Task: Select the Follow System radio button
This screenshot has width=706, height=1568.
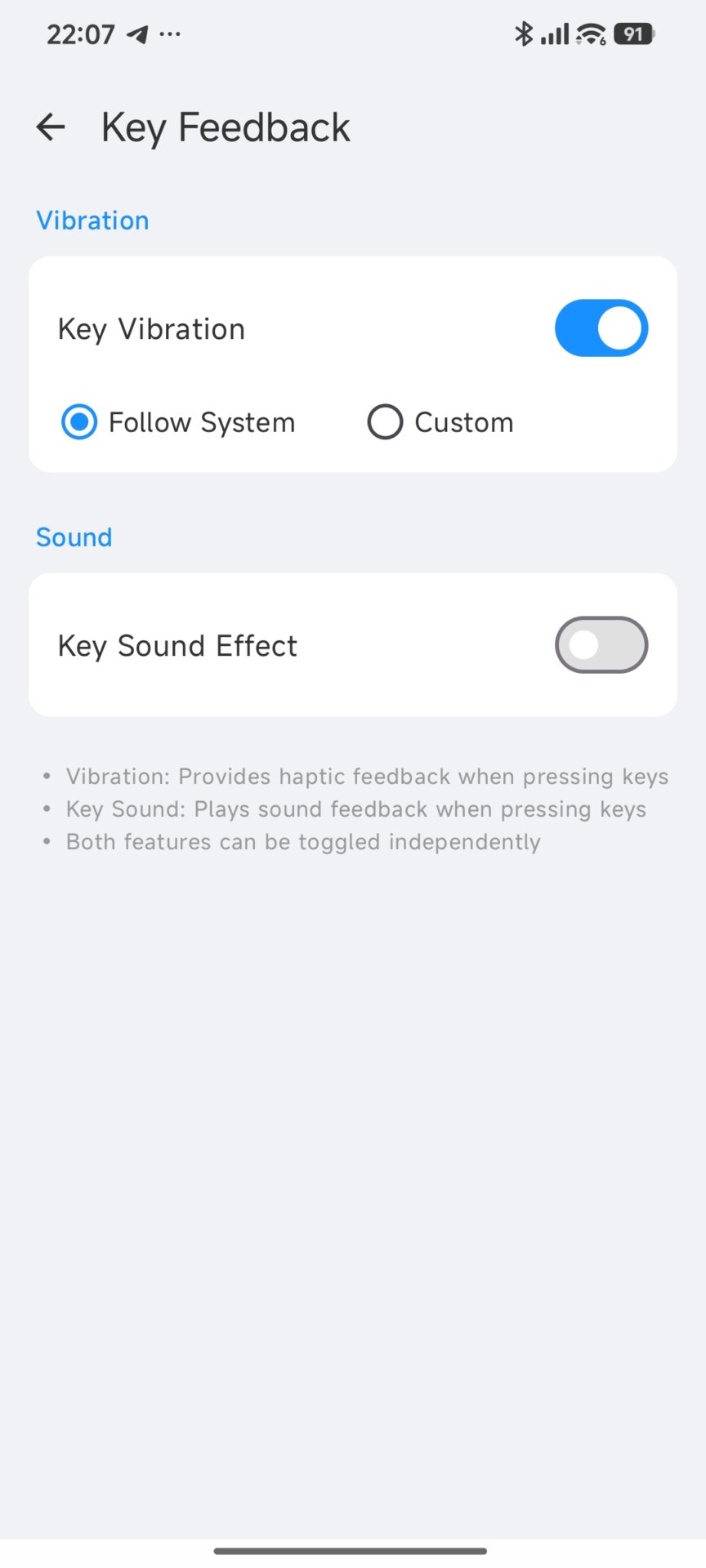Action: click(78, 421)
